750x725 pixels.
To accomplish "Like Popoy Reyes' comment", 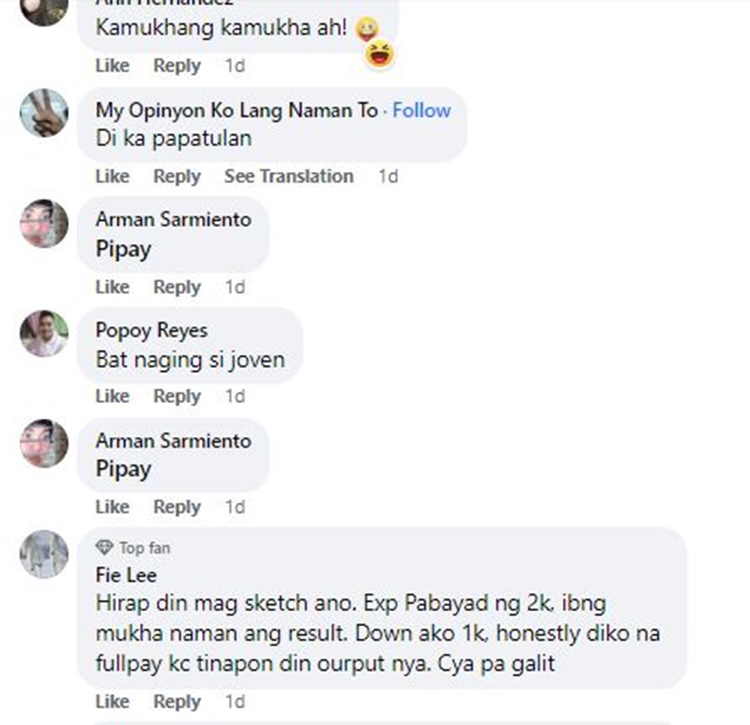I will pos(112,396).
